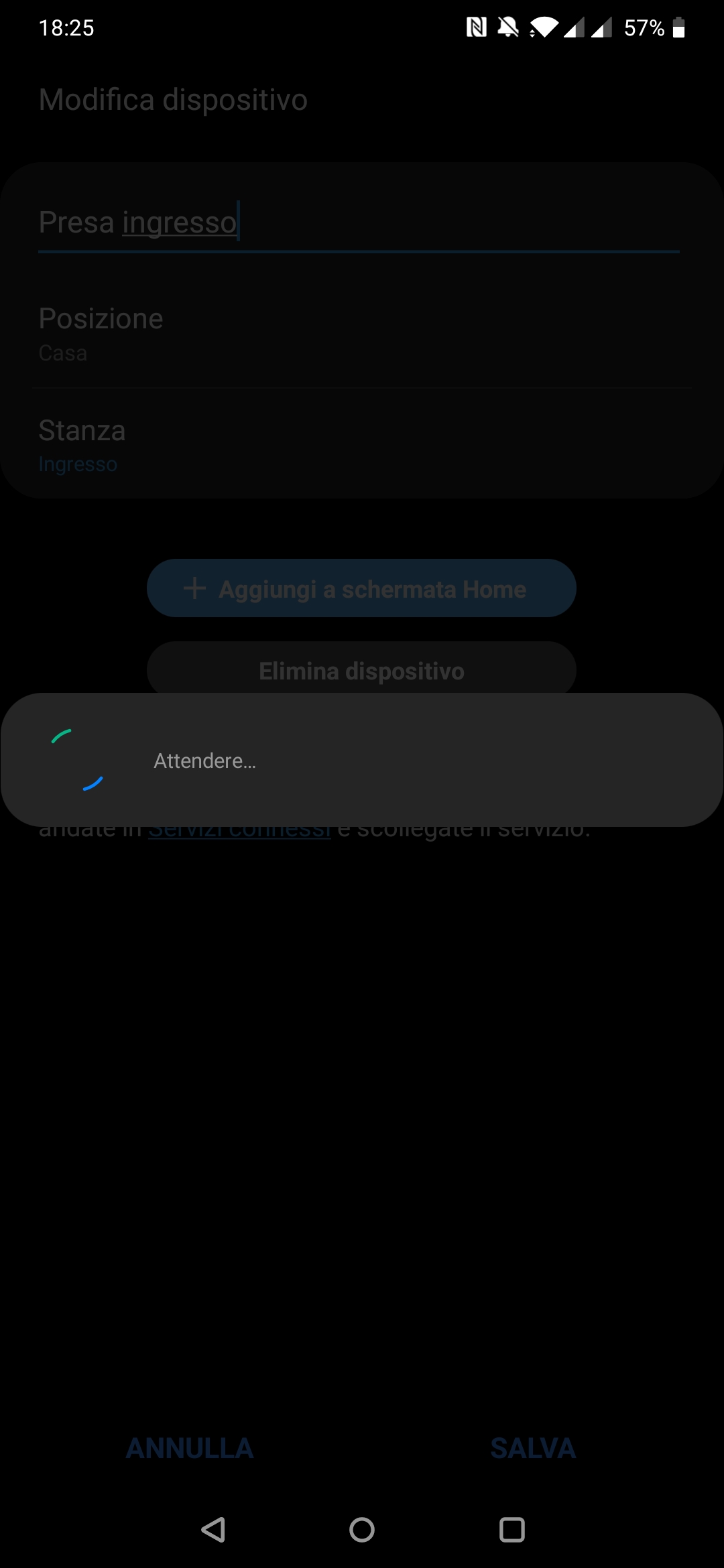The image size is (724, 1568).
Task: Go back using the system back button
Action: click(213, 1530)
